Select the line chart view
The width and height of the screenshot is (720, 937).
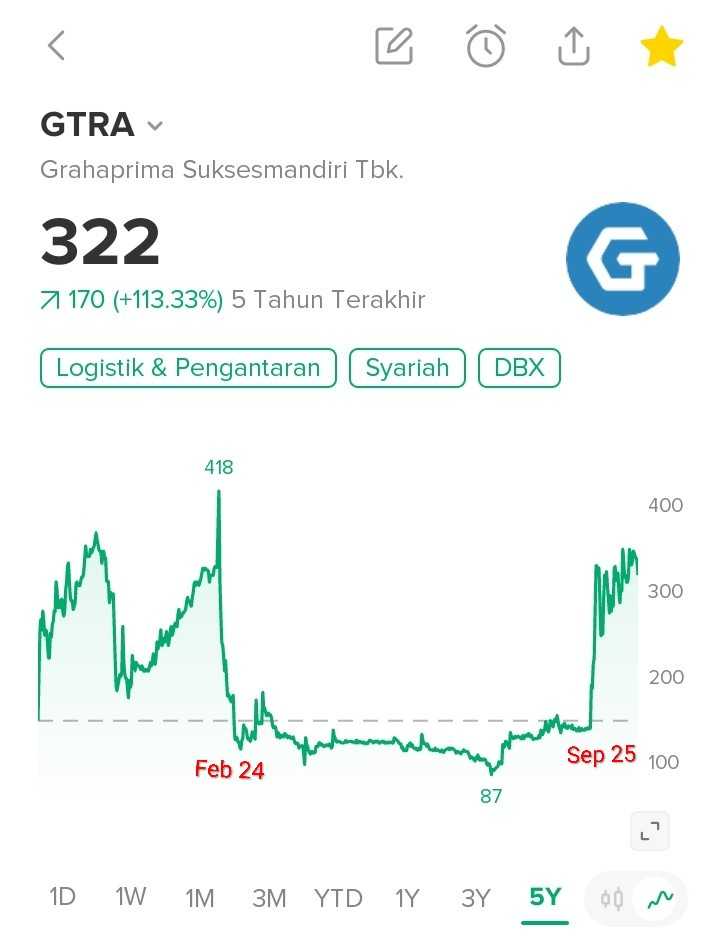pos(659,899)
